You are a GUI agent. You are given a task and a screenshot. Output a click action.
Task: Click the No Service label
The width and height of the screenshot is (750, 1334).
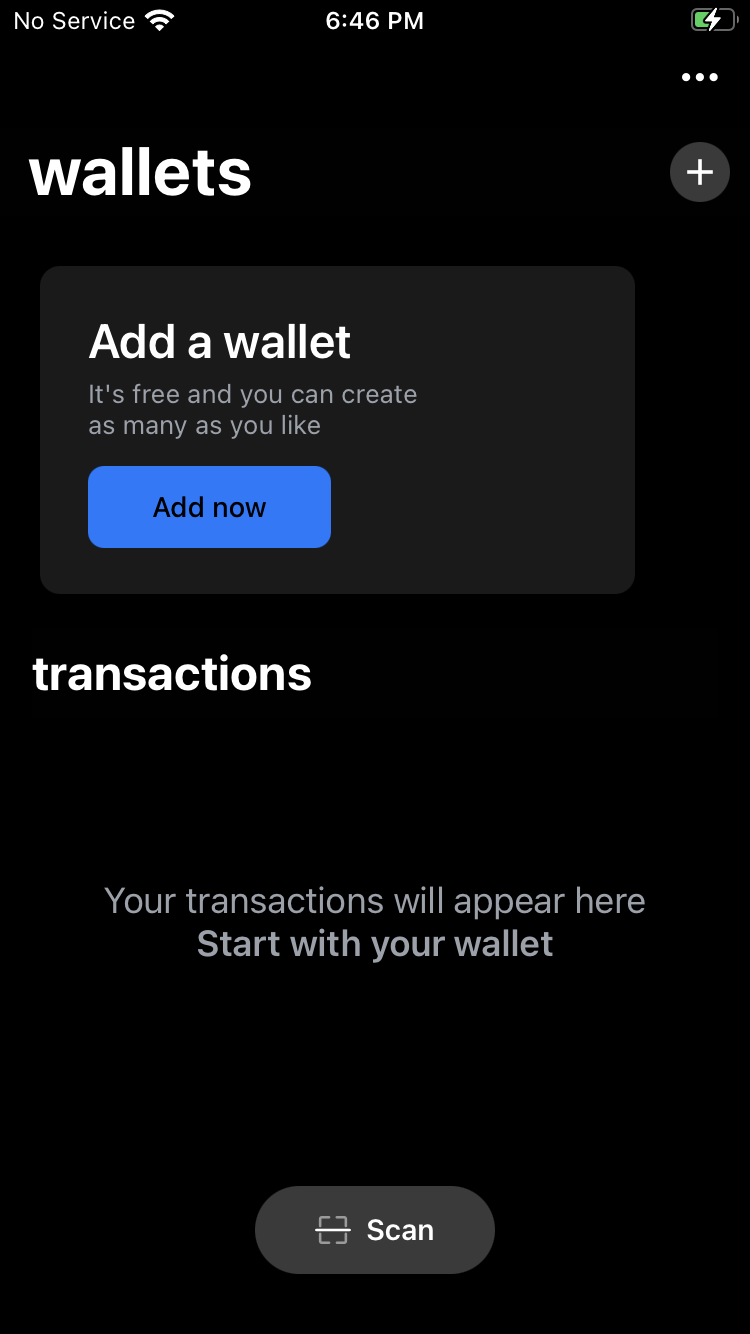(73, 20)
